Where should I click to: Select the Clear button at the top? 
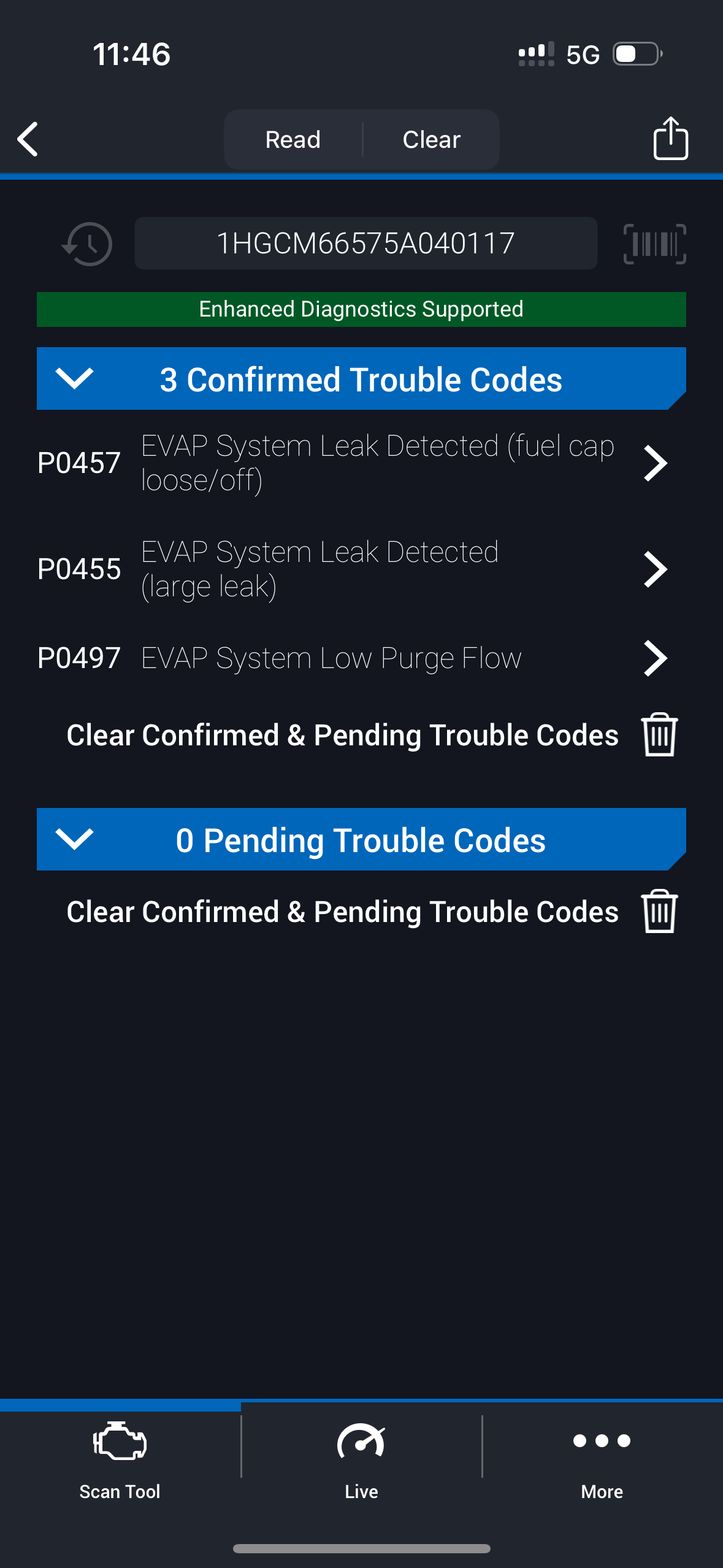point(431,140)
